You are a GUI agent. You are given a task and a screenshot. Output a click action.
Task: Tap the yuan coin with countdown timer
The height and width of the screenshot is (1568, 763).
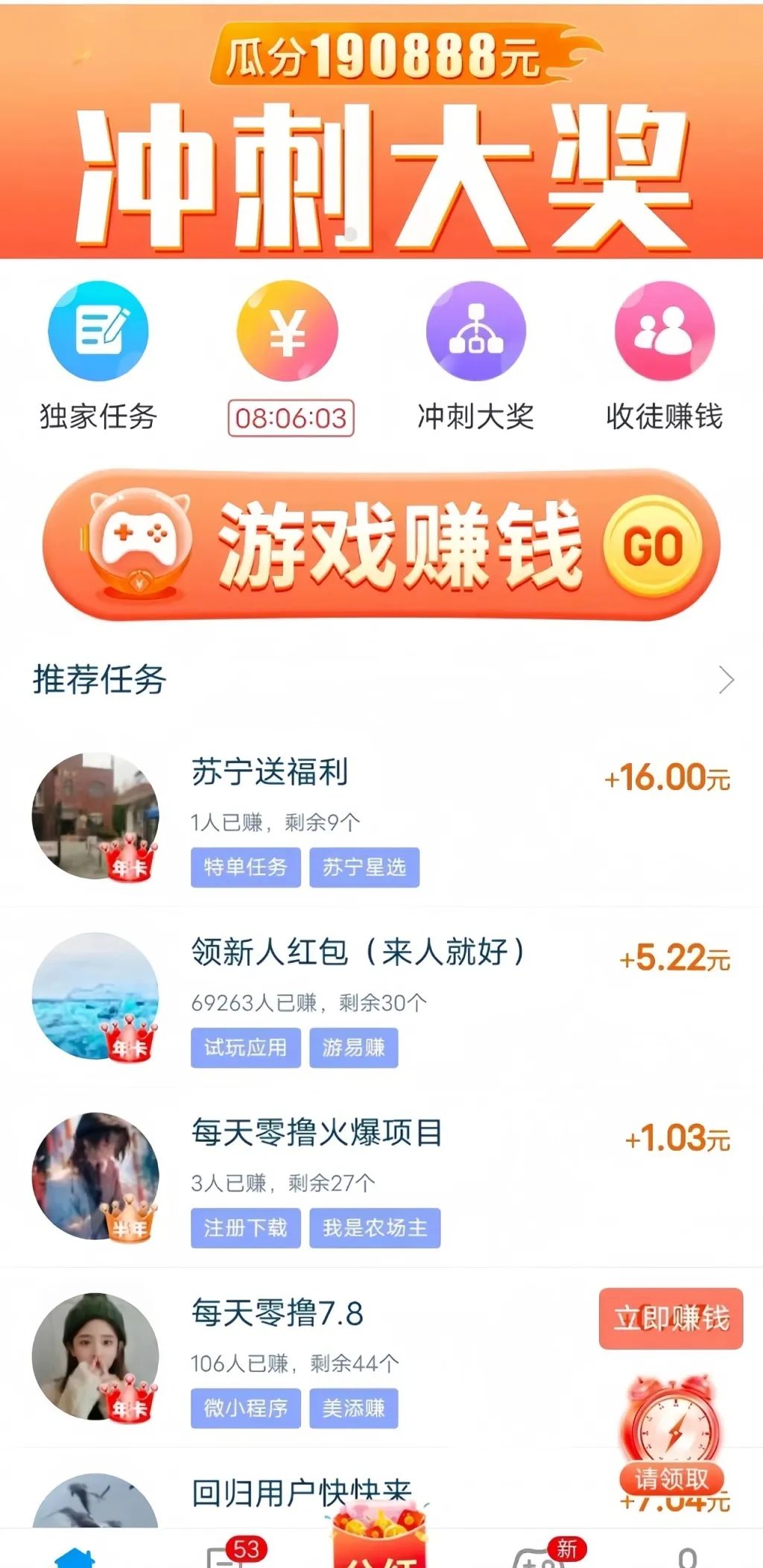(x=288, y=332)
